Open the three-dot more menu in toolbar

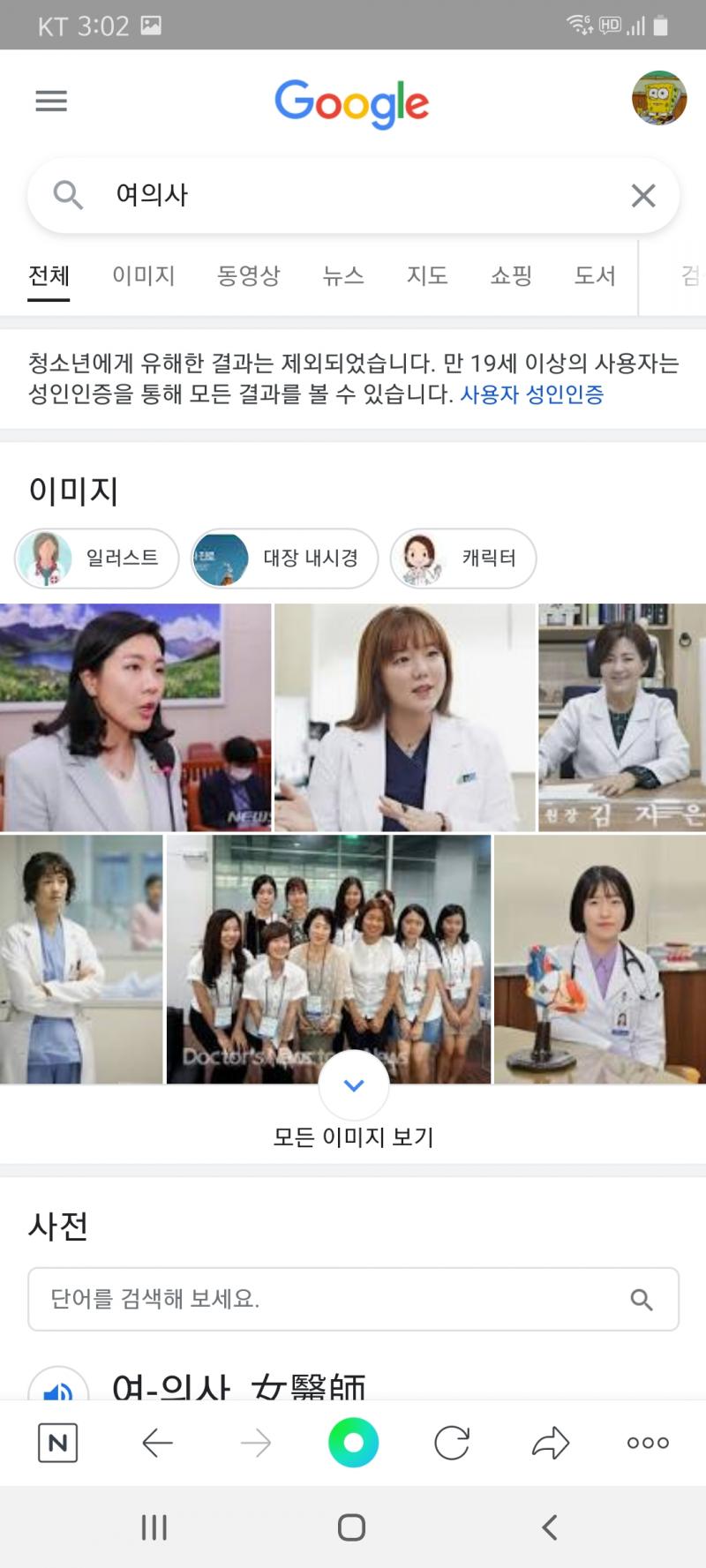tap(648, 1444)
